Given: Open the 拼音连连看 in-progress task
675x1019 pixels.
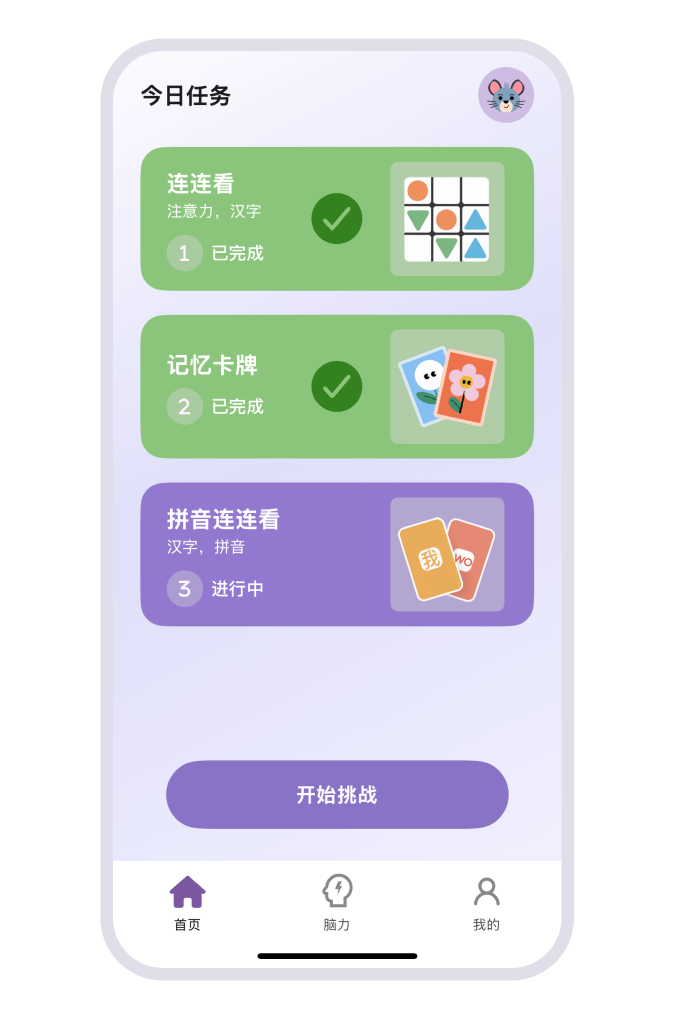Looking at the screenshot, I should 336,555.
